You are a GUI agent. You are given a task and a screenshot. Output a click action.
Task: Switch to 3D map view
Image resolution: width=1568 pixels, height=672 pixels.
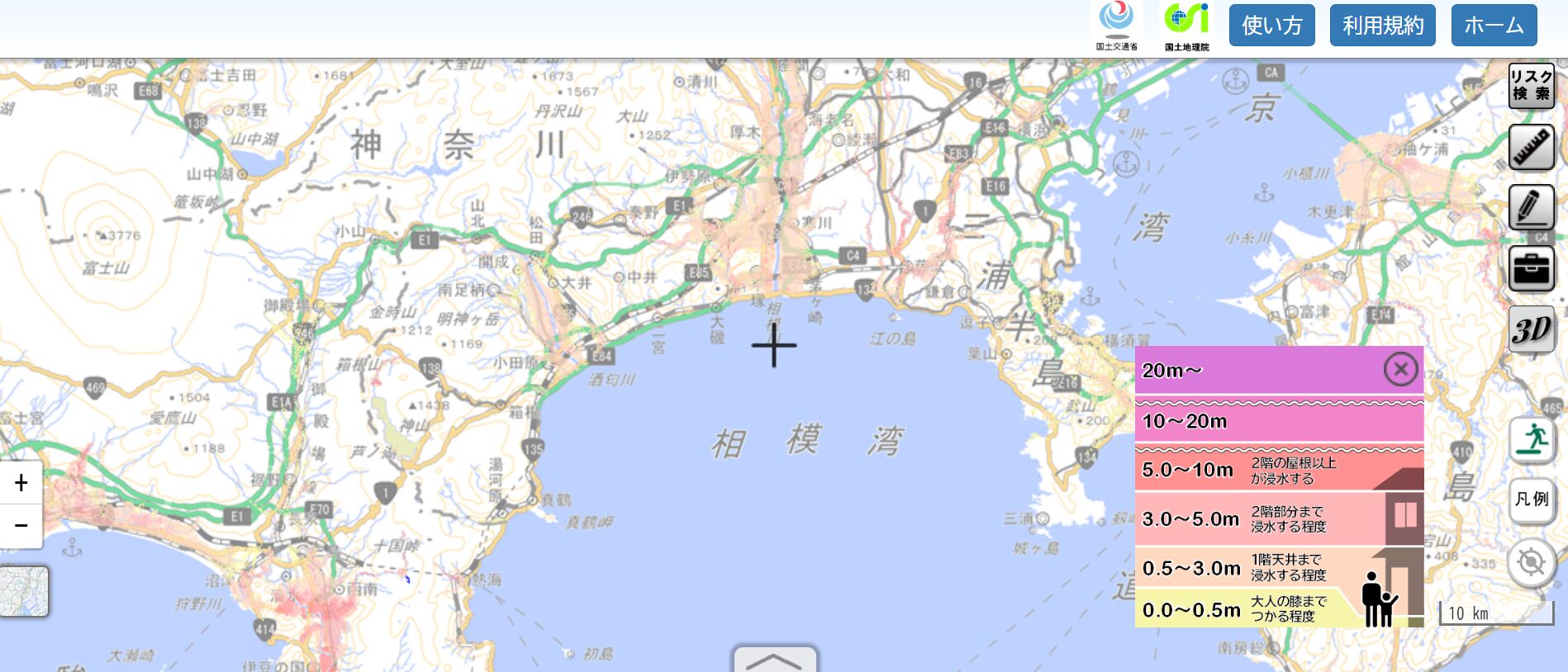tap(1531, 329)
